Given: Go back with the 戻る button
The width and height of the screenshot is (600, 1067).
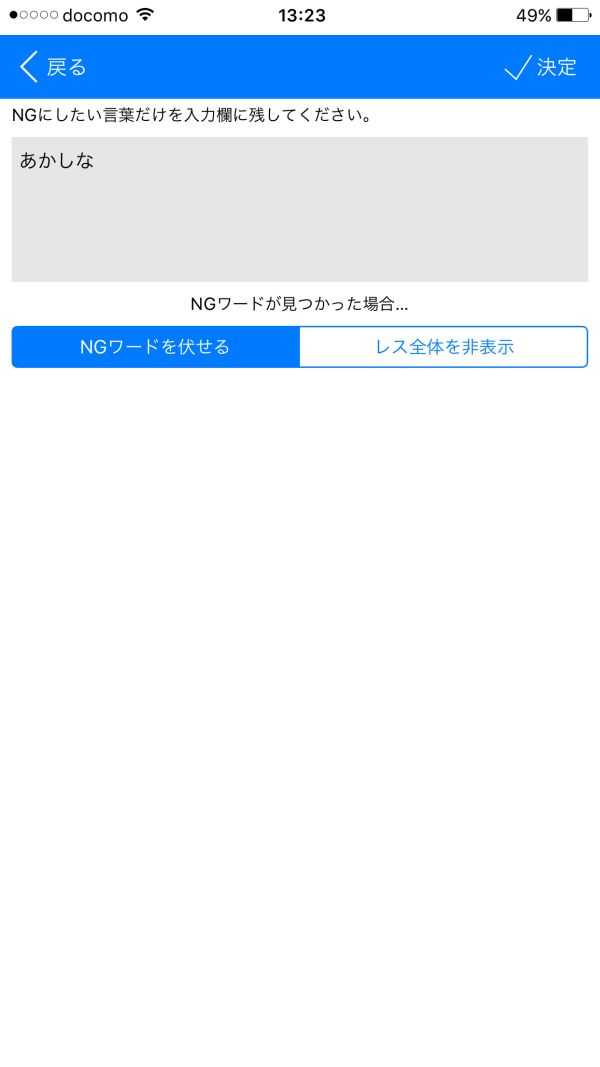Looking at the screenshot, I should [x=53, y=67].
